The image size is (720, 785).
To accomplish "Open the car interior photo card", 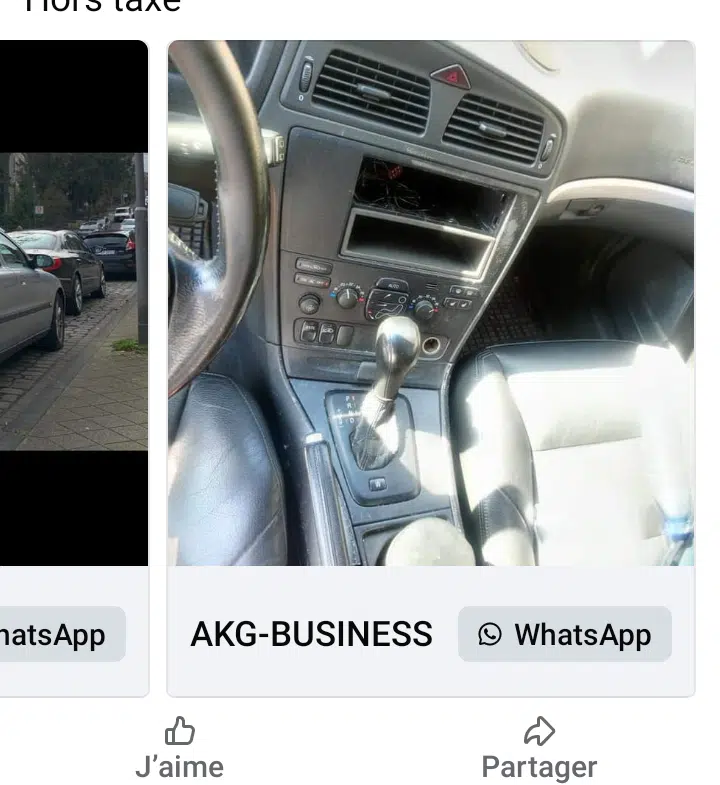I will (x=430, y=303).
